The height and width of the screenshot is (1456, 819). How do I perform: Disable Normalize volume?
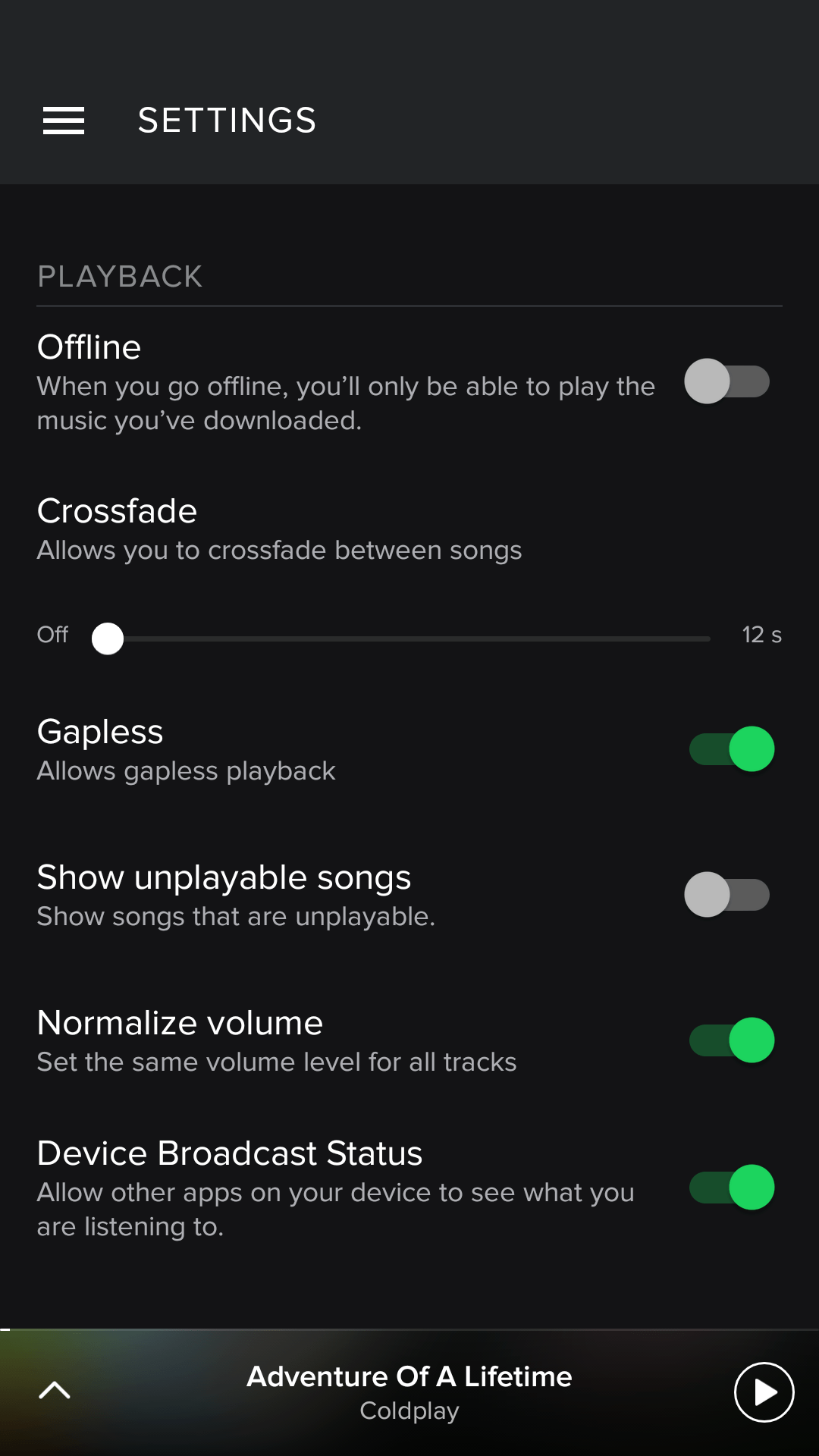tap(732, 1040)
